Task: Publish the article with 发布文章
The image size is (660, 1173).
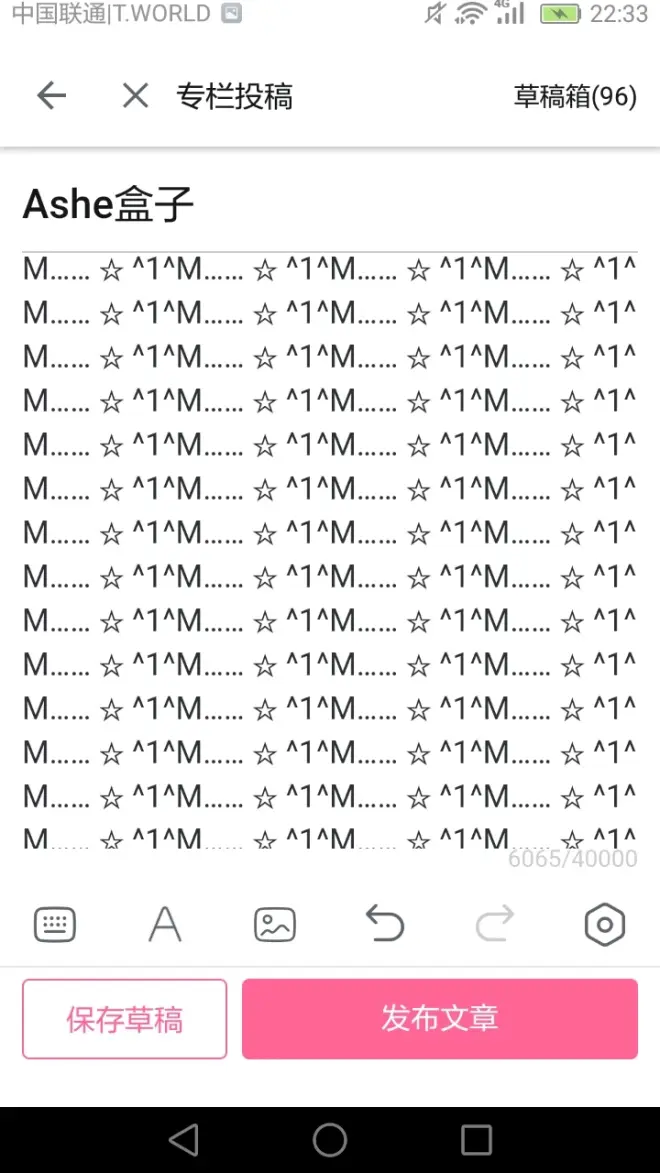Action: tap(440, 1019)
